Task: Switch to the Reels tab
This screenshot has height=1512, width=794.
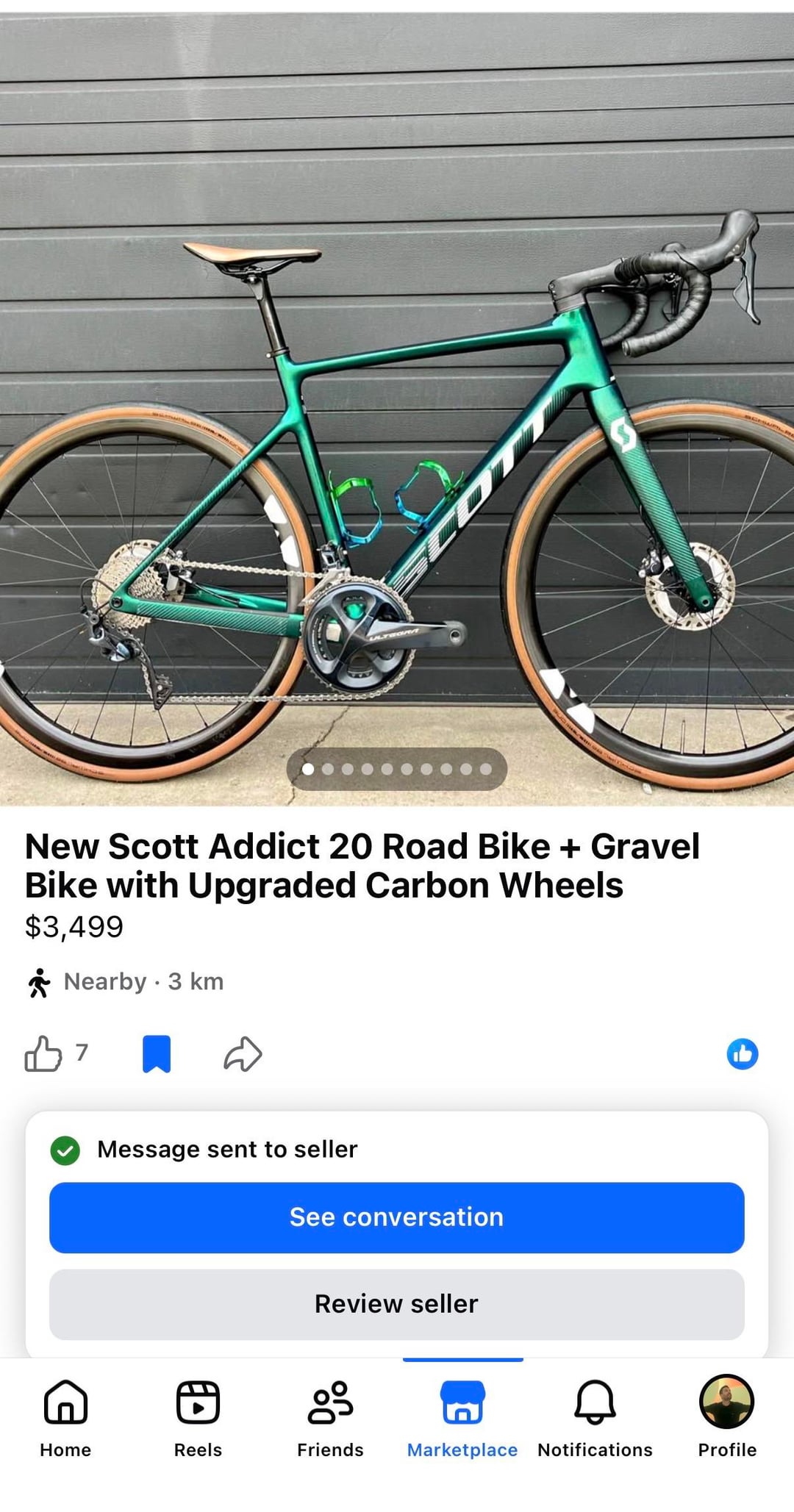Action: point(198,1417)
